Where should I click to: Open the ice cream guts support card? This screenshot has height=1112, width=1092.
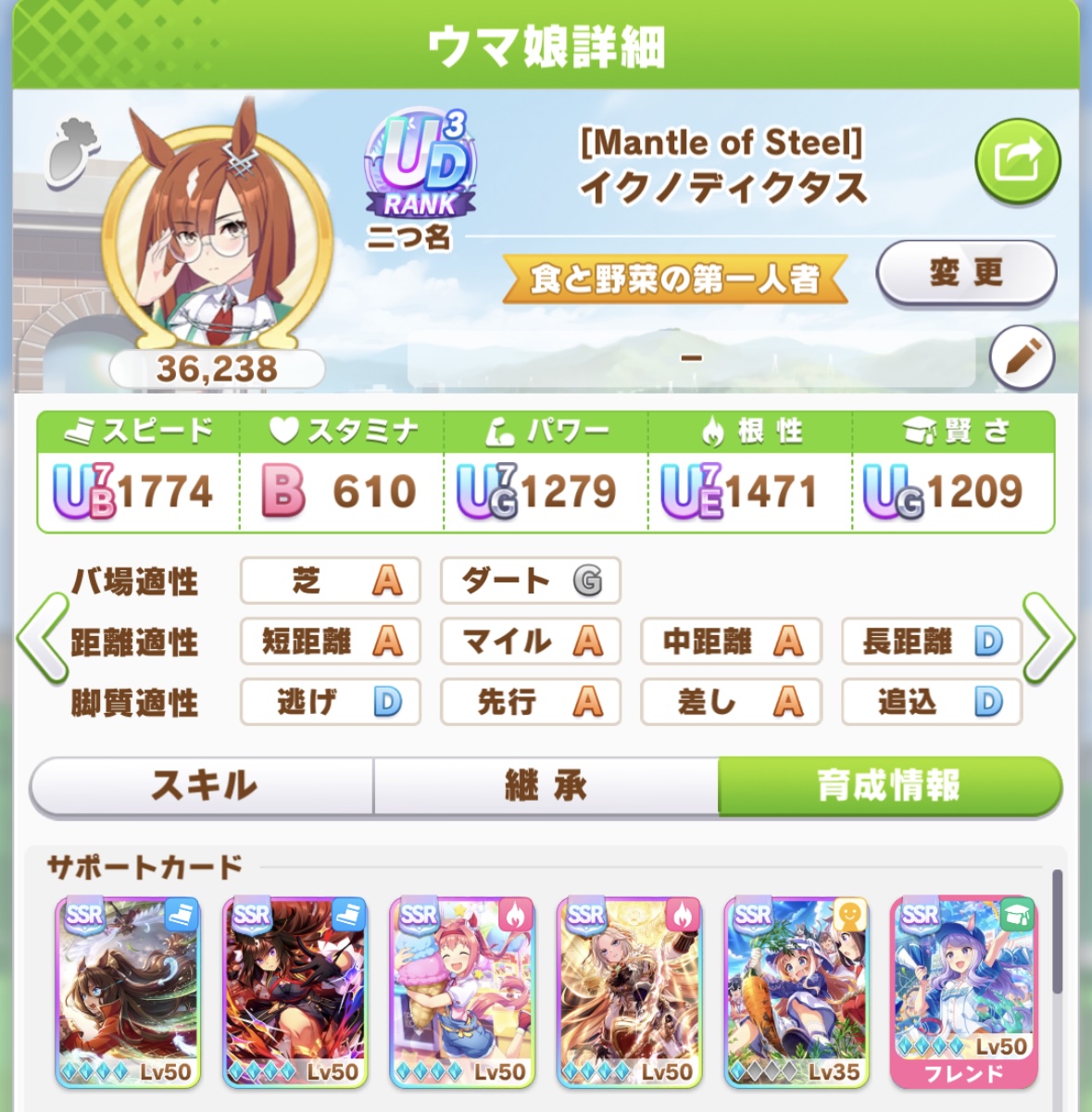461,992
